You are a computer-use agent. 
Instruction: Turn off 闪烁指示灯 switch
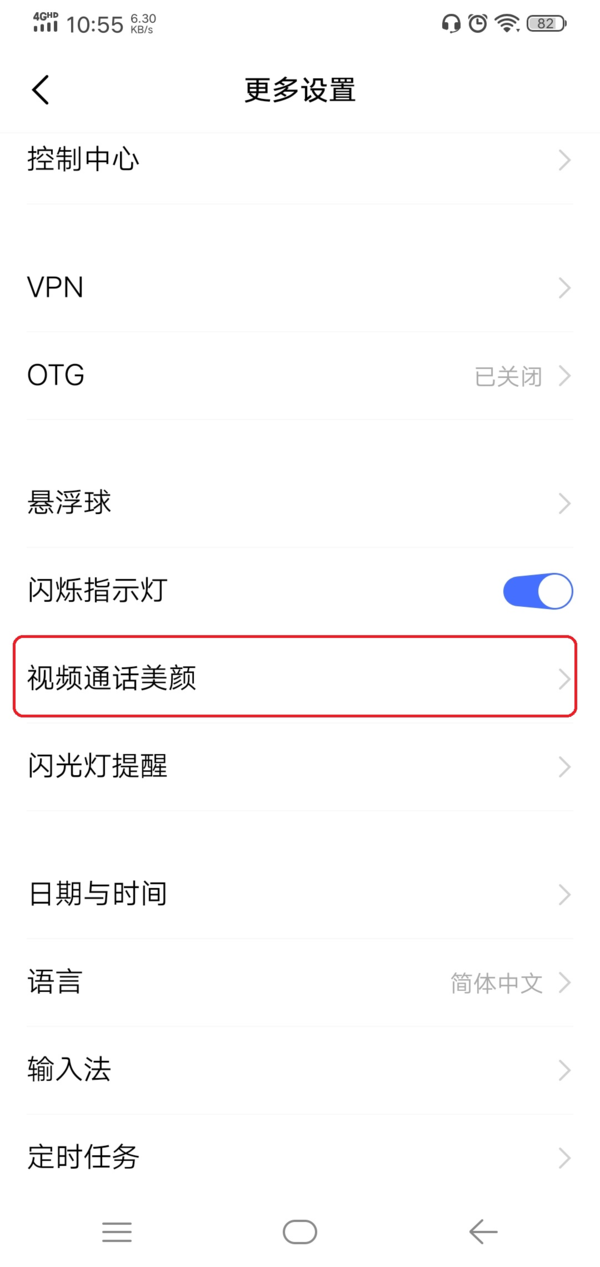coord(537,591)
